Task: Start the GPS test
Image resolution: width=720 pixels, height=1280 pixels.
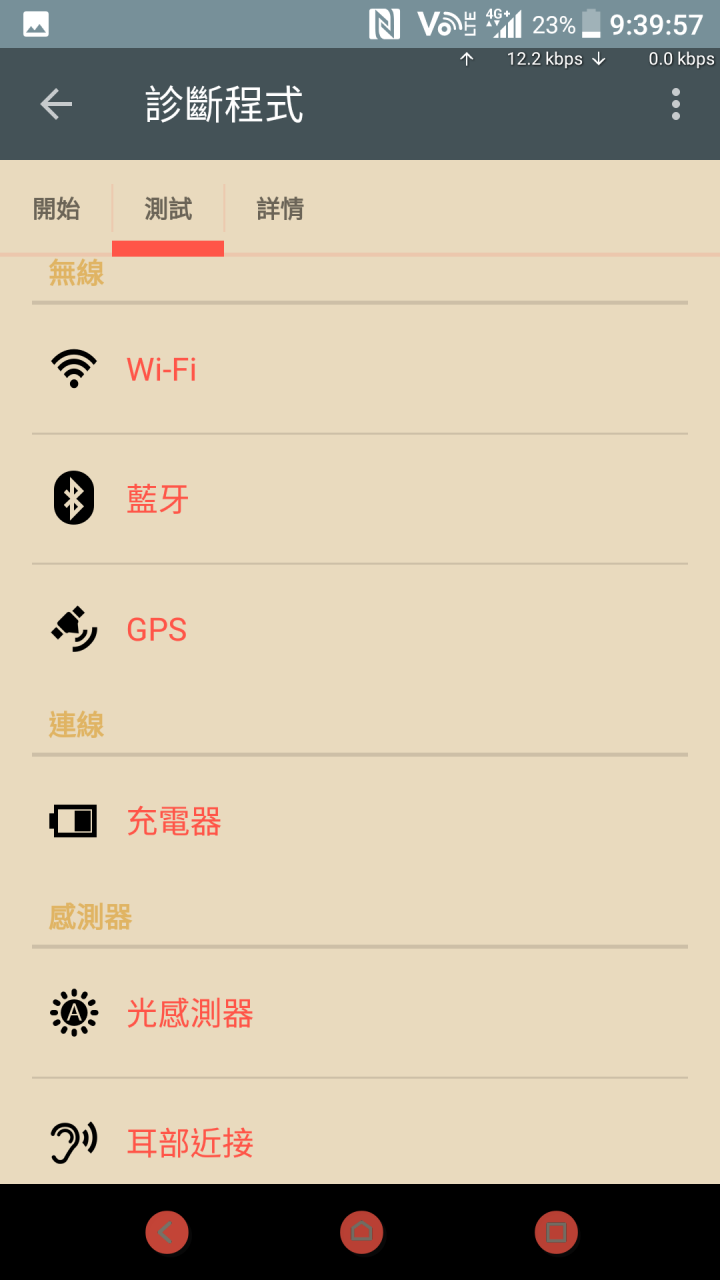Action: click(x=360, y=629)
